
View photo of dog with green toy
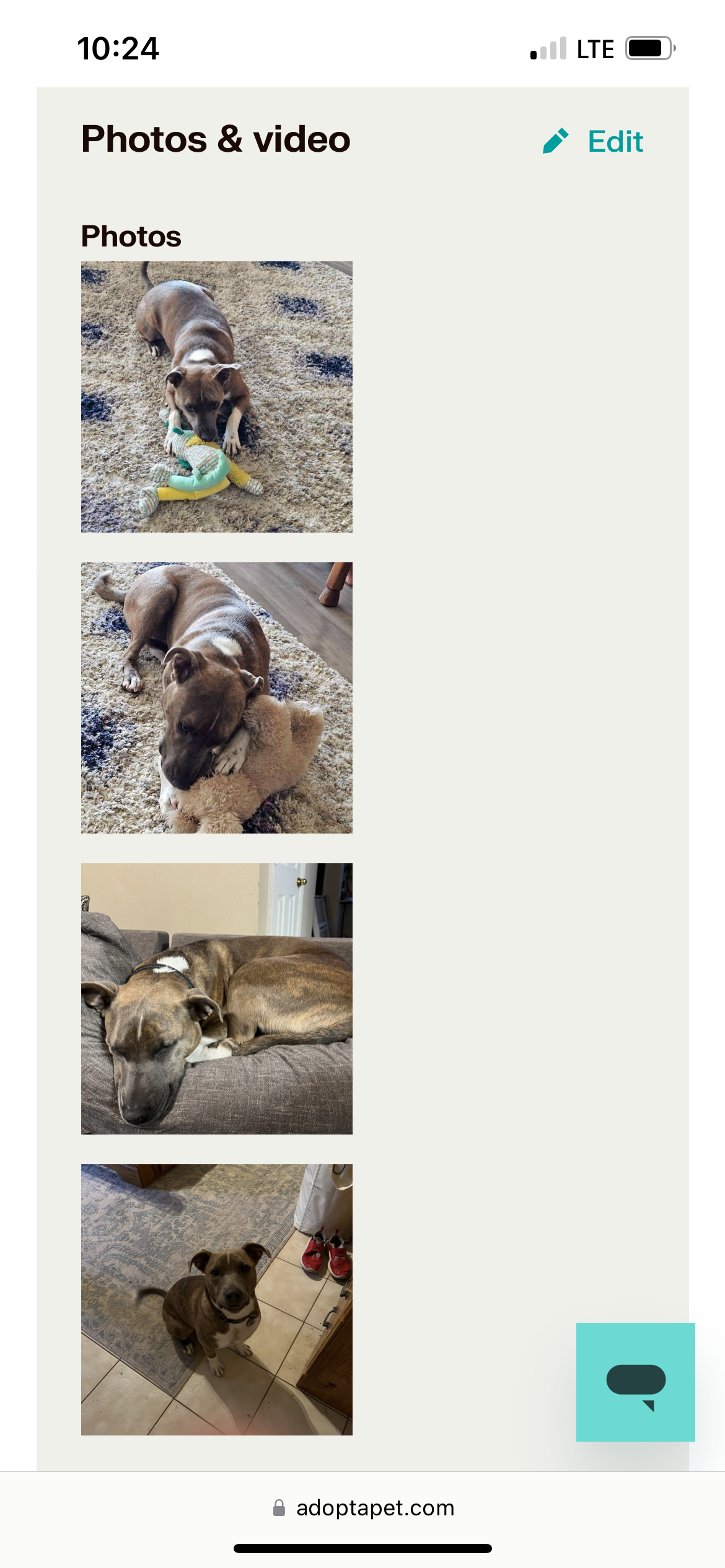217,397
